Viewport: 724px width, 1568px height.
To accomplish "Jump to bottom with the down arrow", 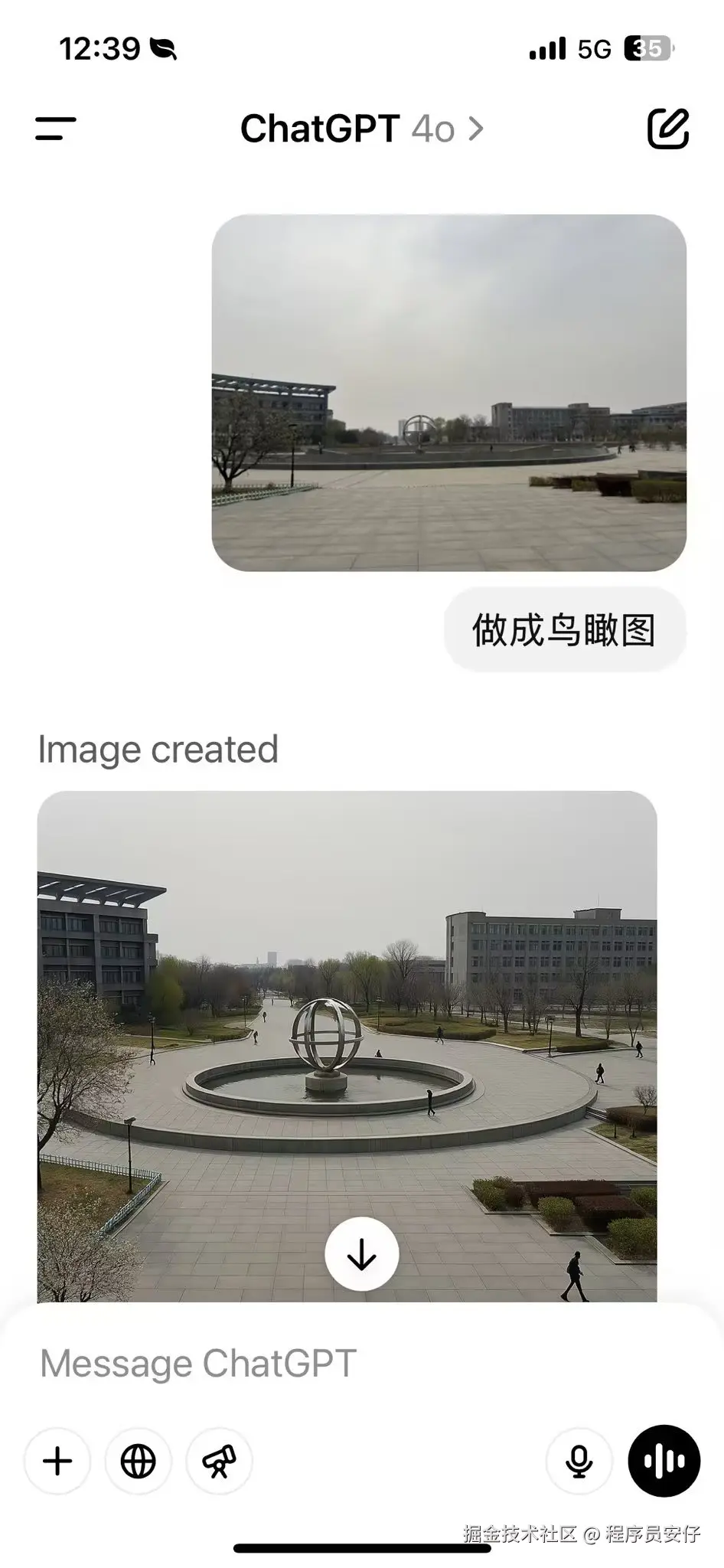I will [x=361, y=1254].
